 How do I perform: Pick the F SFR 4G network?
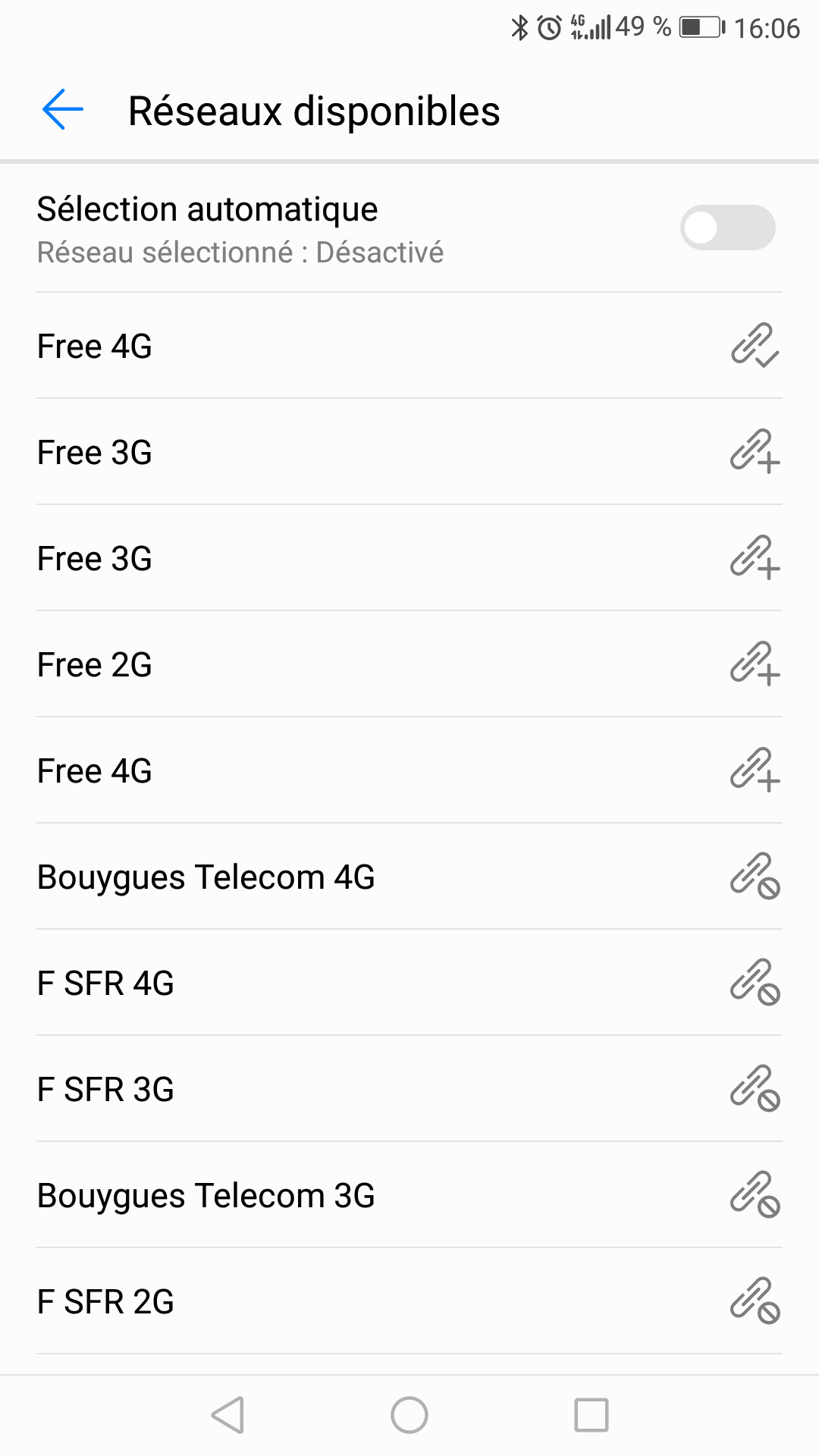[x=409, y=983]
